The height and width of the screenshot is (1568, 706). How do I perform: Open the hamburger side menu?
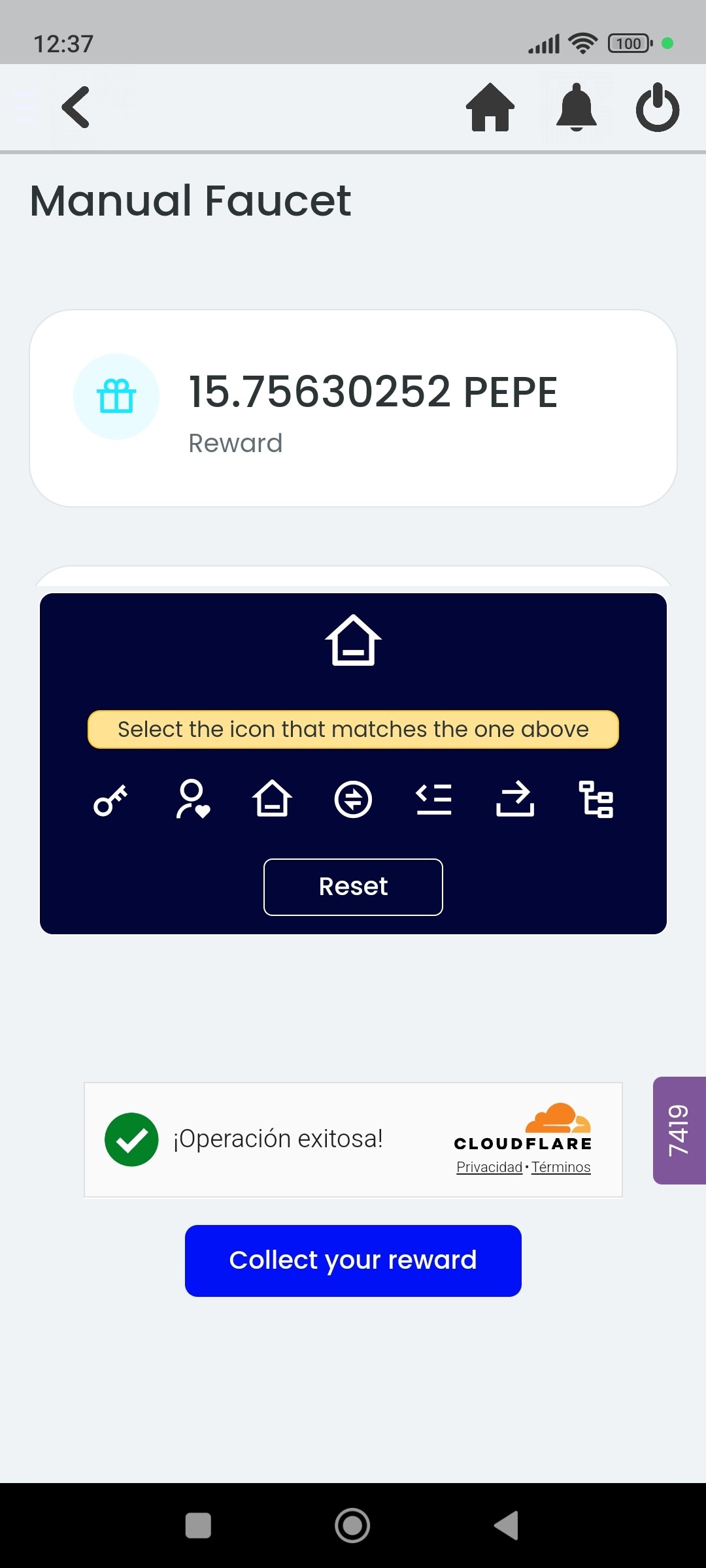pyautogui.click(x=26, y=108)
